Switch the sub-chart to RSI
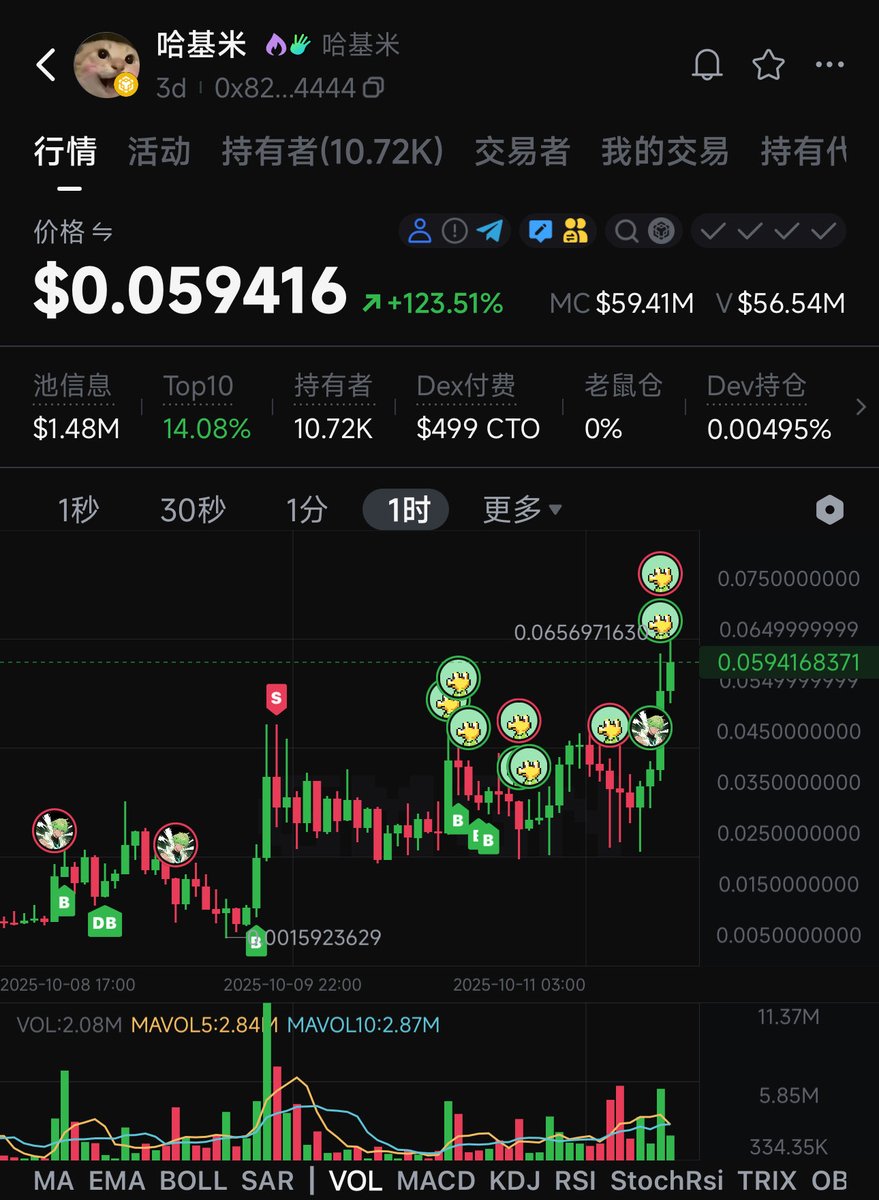 pyautogui.click(x=575, y=1180)
